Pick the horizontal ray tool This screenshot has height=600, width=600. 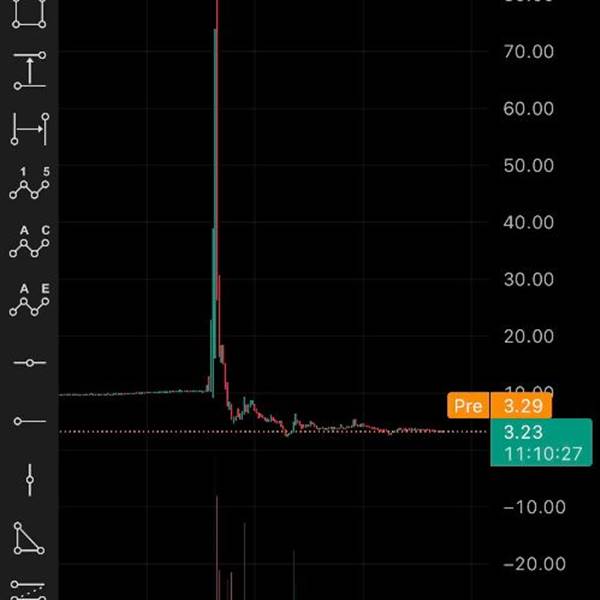click(x=29, y=421)
